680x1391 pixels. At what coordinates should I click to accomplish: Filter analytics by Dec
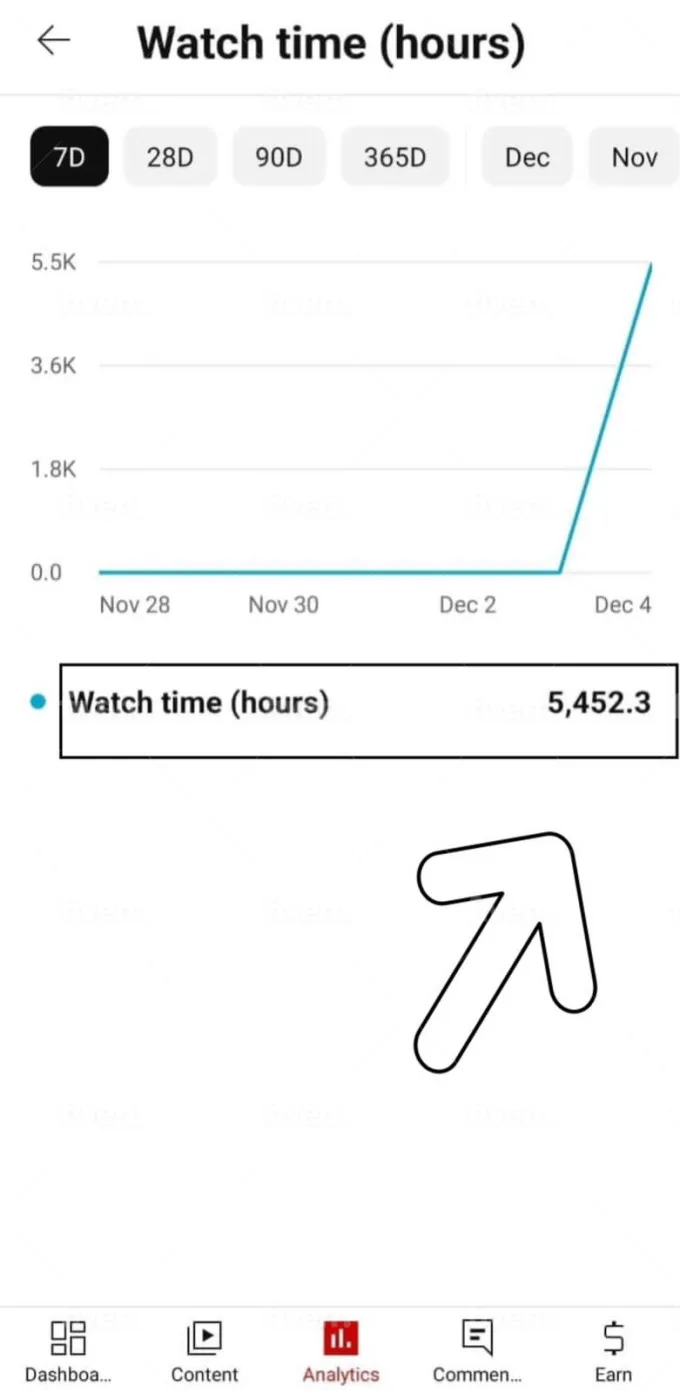(527, 157)
